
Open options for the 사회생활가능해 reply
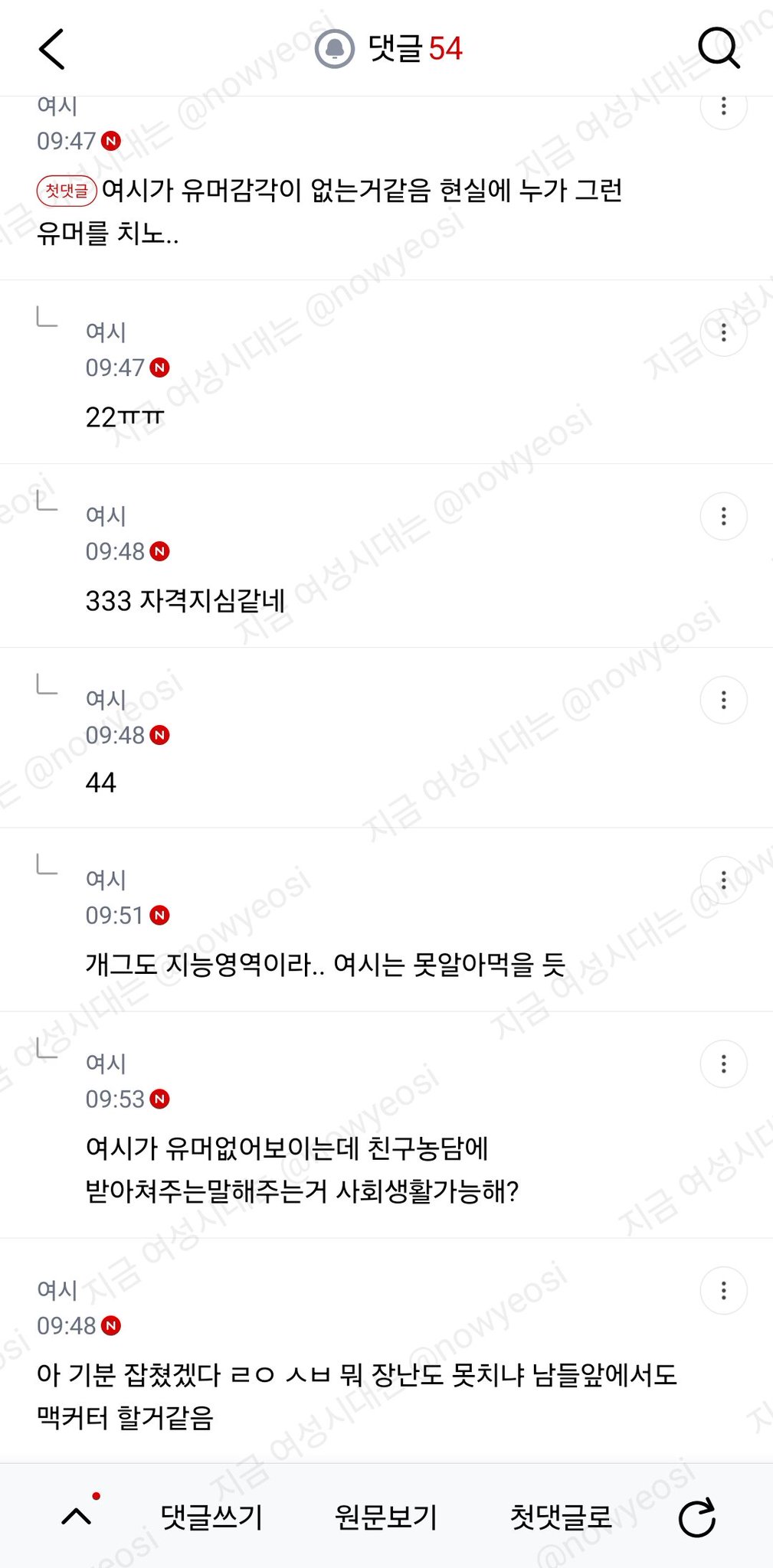click(x=723, y=1063)
